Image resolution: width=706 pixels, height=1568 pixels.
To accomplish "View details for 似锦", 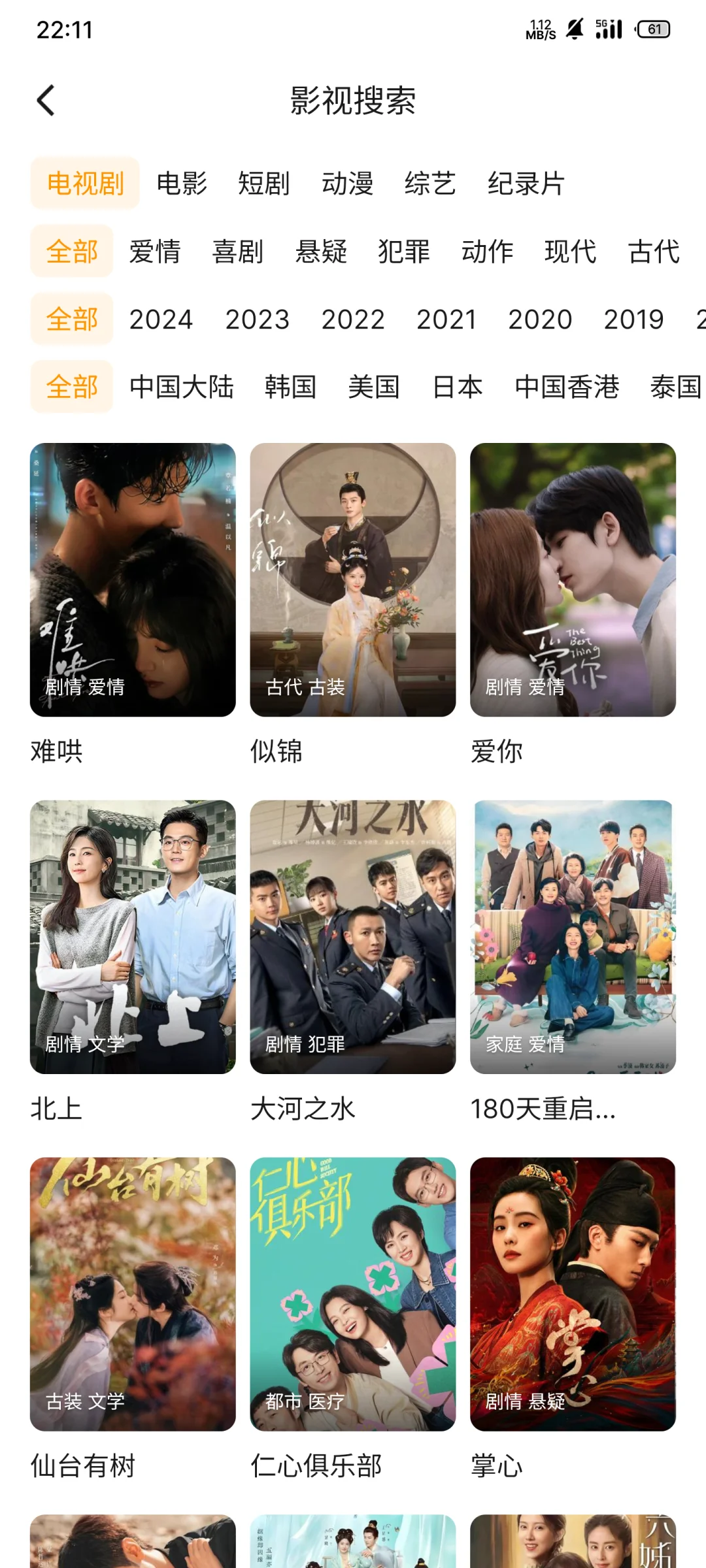I will [x=352, y=580].
